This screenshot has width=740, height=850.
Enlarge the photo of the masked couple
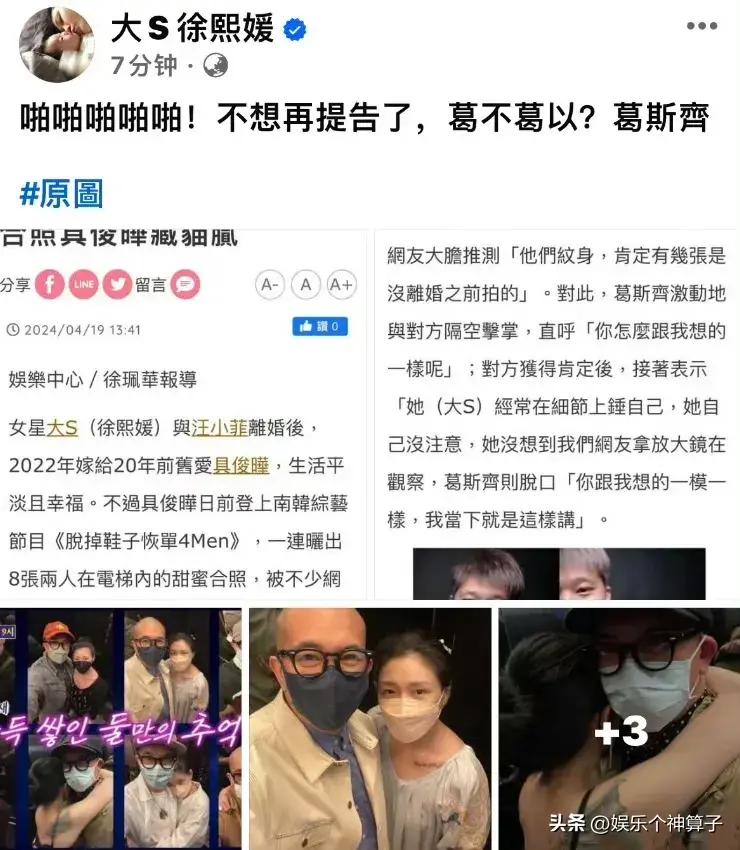[x=370, y=728]
